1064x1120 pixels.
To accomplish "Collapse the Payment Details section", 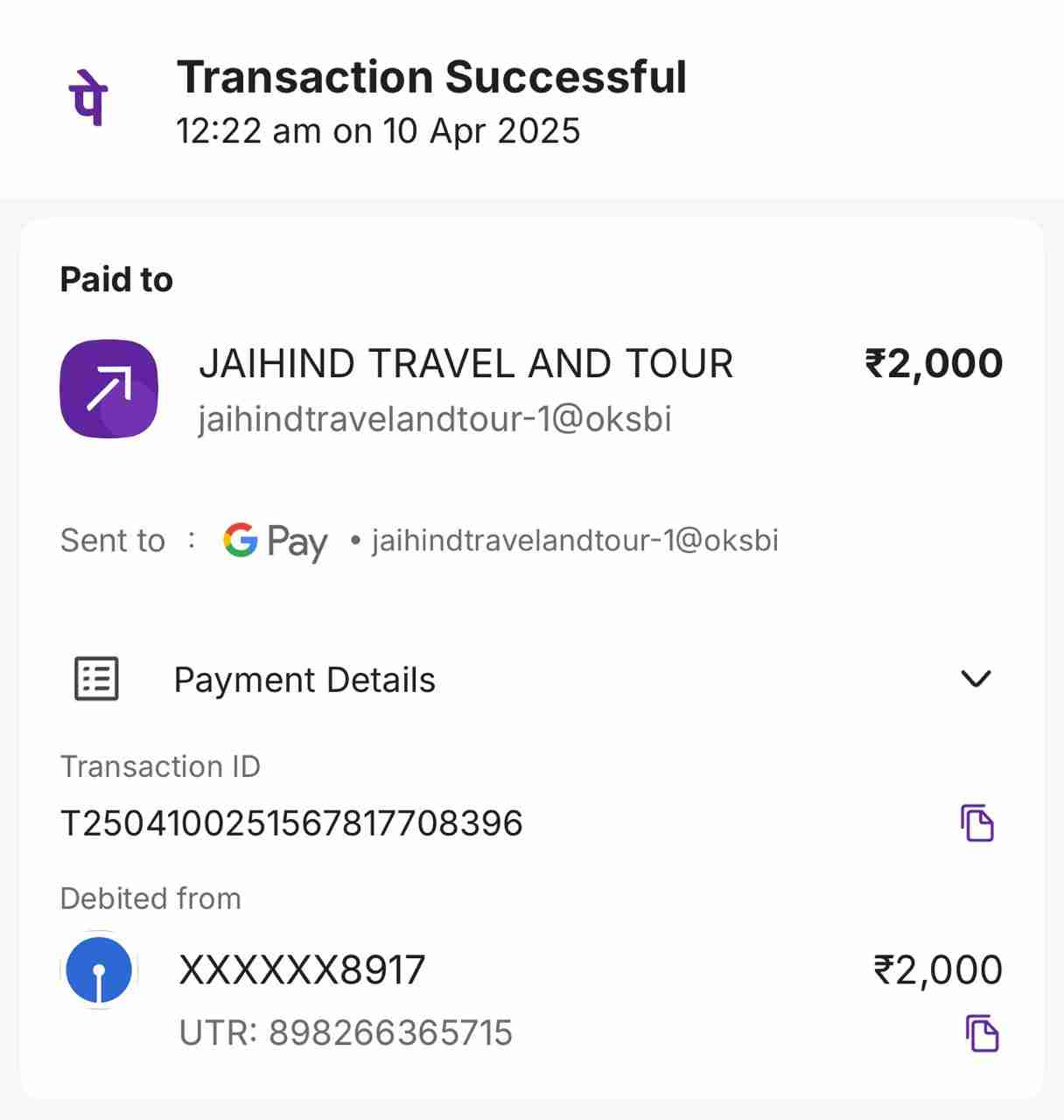I will (x=975, y=679).
